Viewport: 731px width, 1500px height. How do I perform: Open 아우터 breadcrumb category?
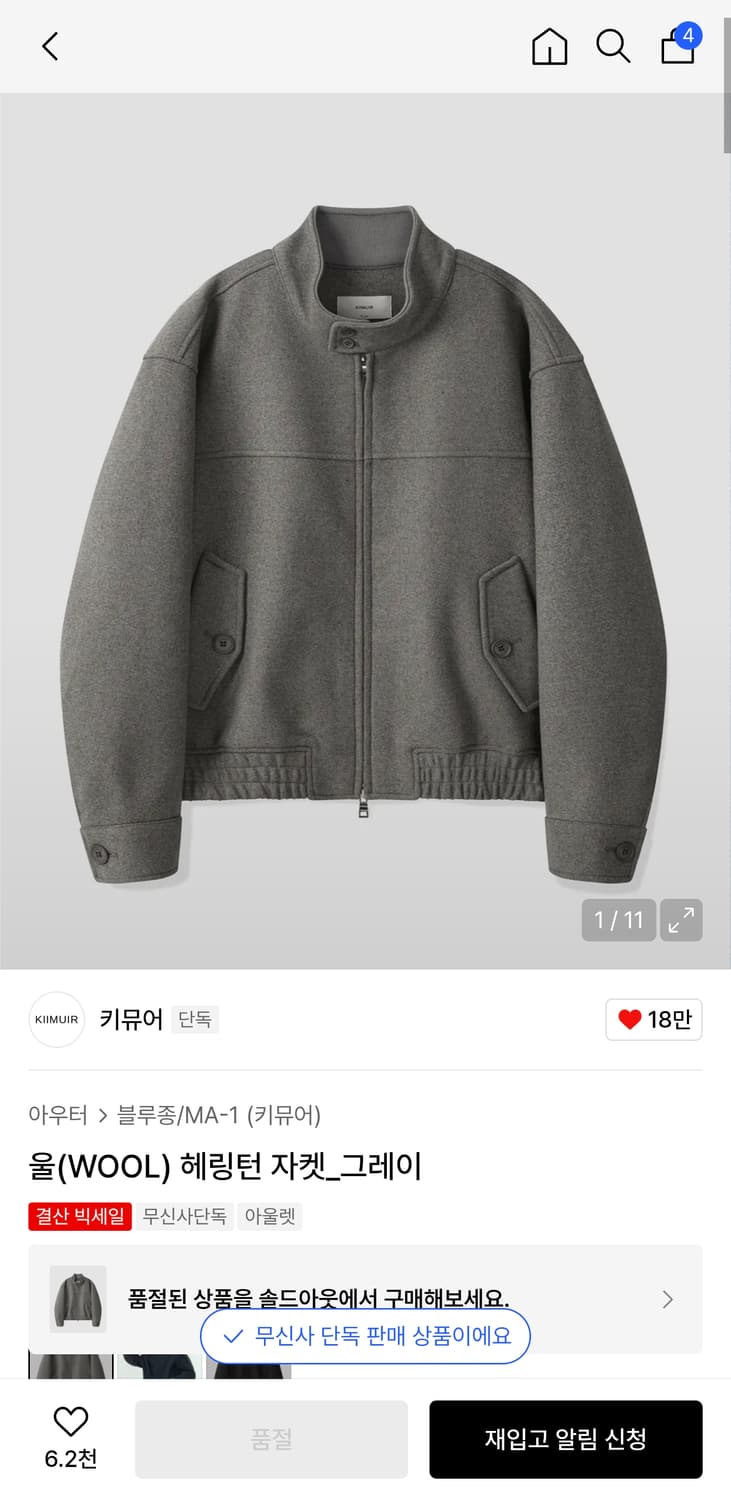pos(59,1114)
